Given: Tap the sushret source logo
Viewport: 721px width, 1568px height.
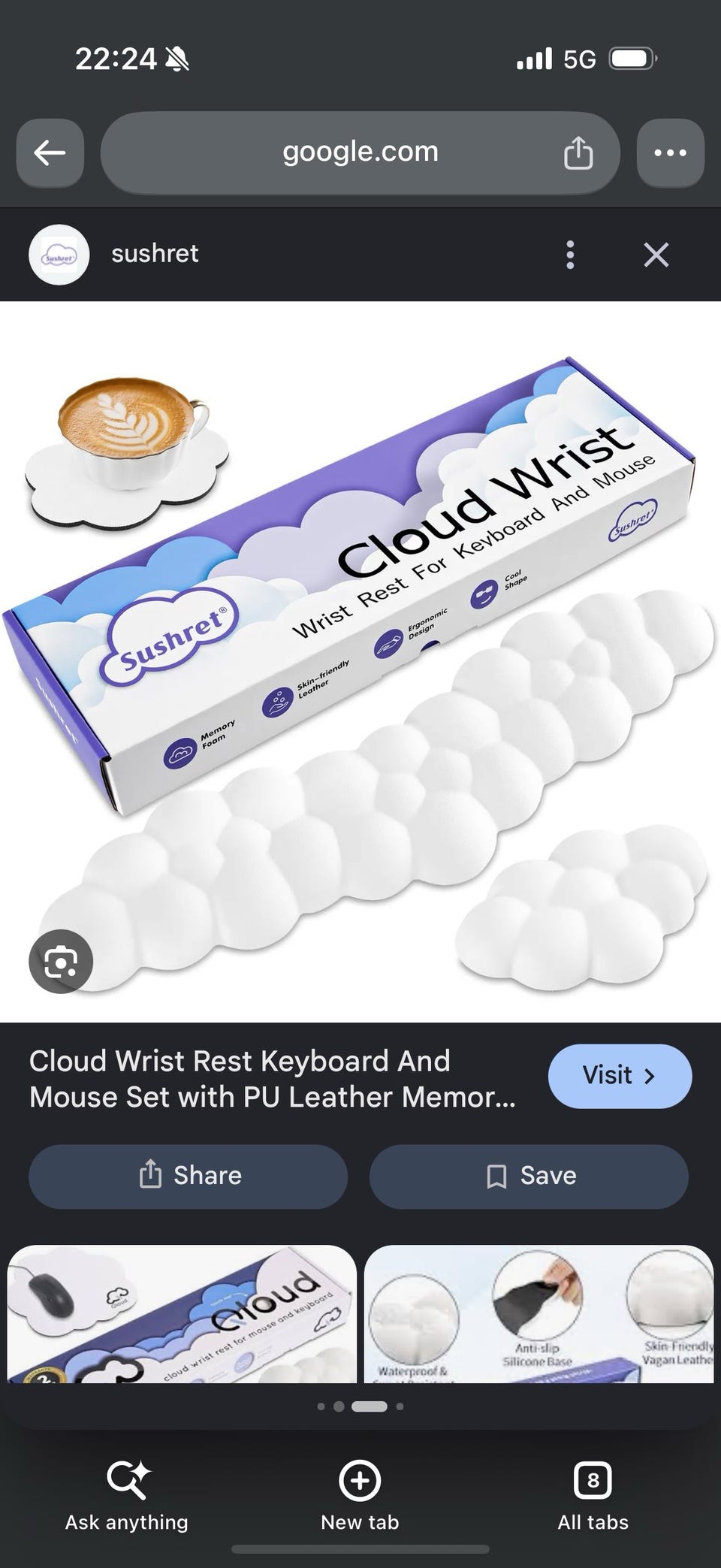Looking at the screenshot, I should (x=59, y=255).
